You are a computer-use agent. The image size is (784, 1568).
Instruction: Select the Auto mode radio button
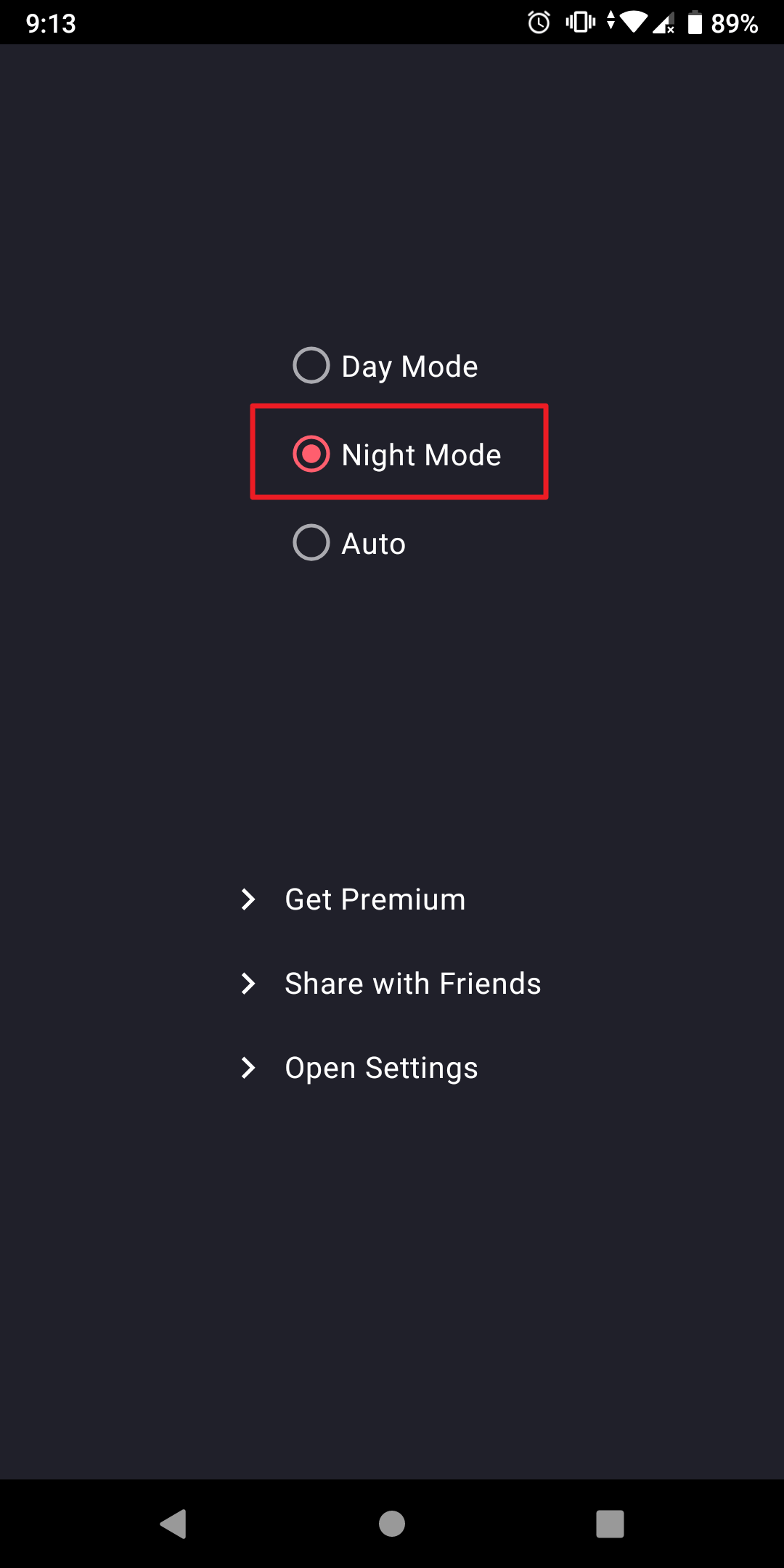point(311,543)
